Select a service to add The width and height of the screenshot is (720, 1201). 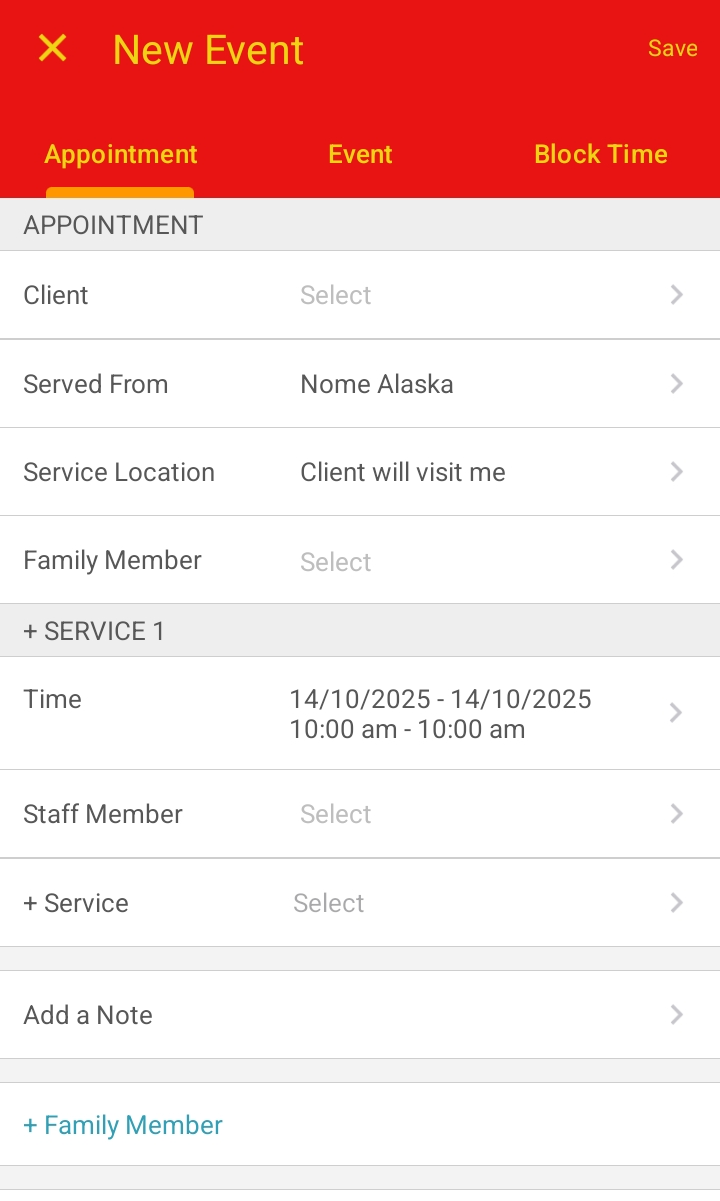(x=360, y=903)
